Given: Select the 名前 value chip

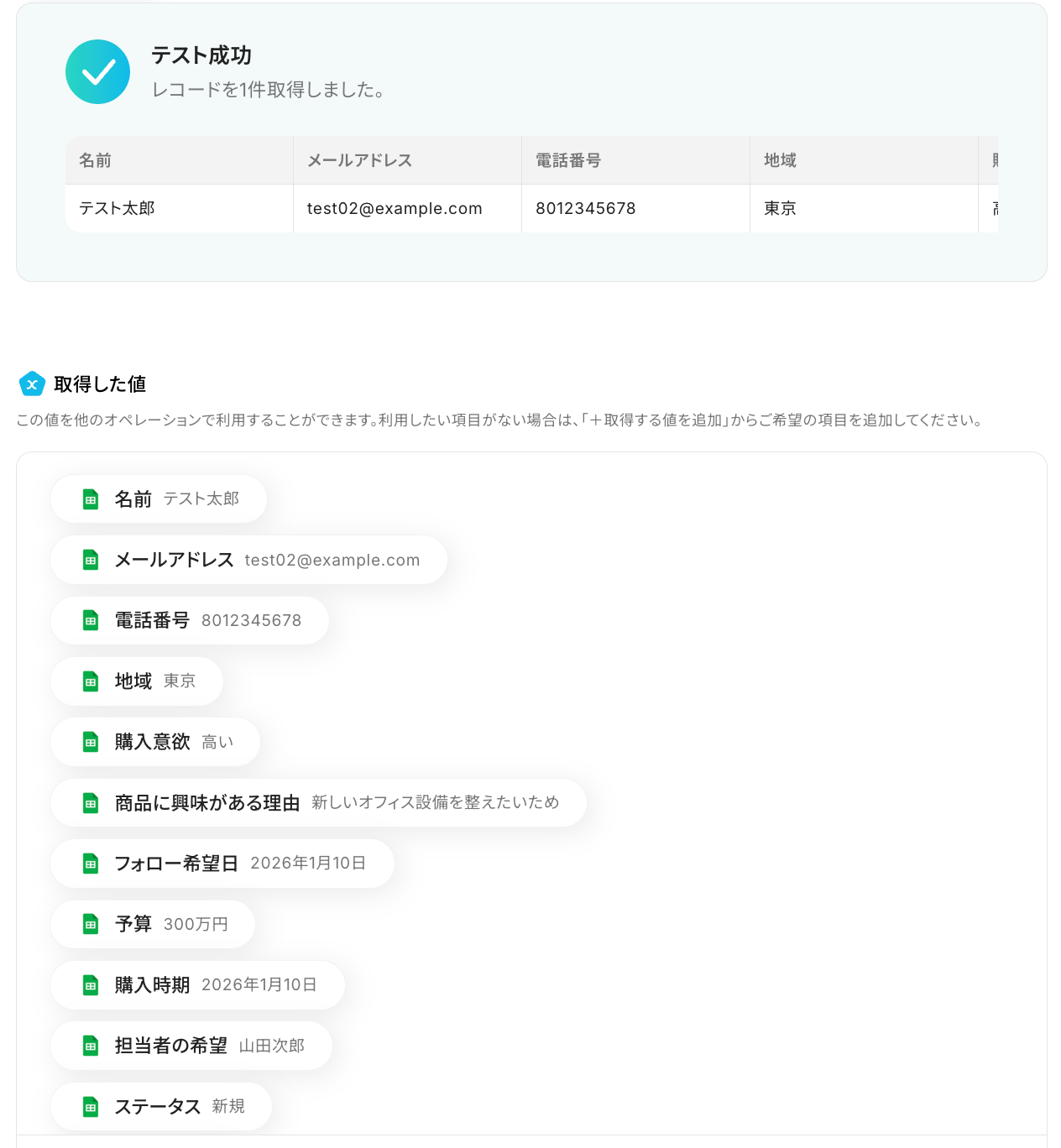Looking at the screenshot, I should (x=159, y=499).
